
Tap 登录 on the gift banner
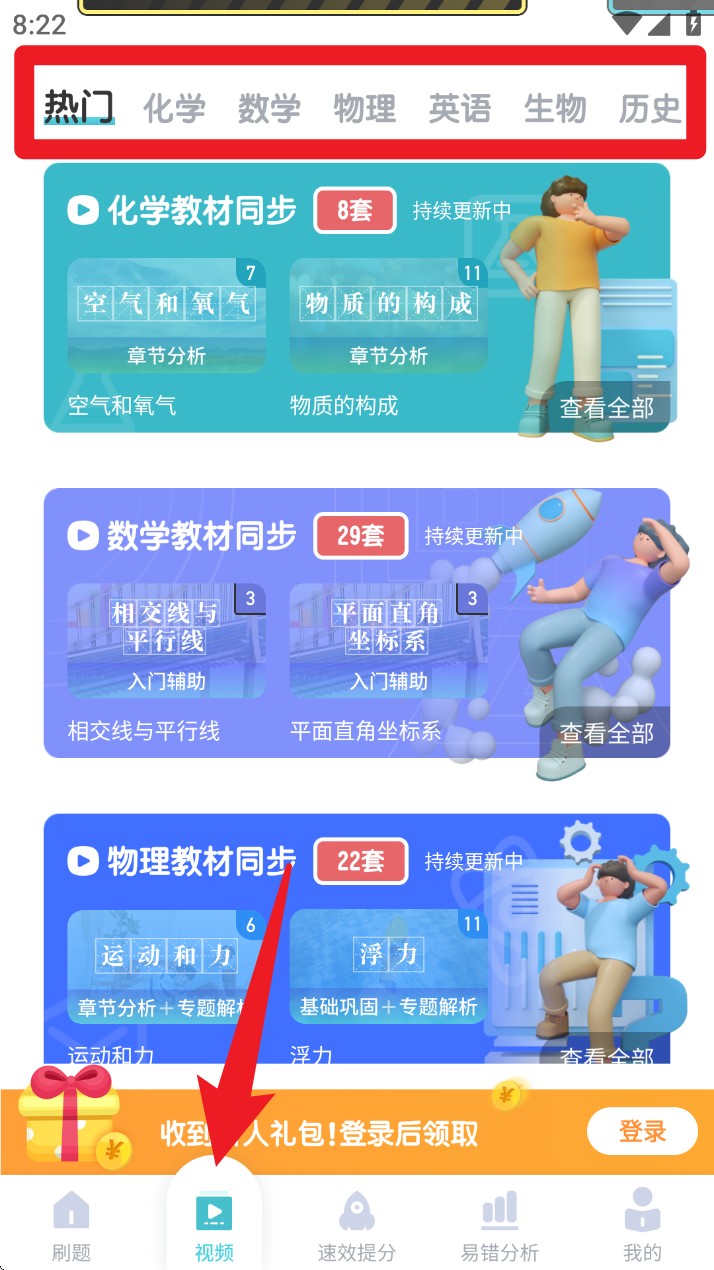(x=642, y=1131)
